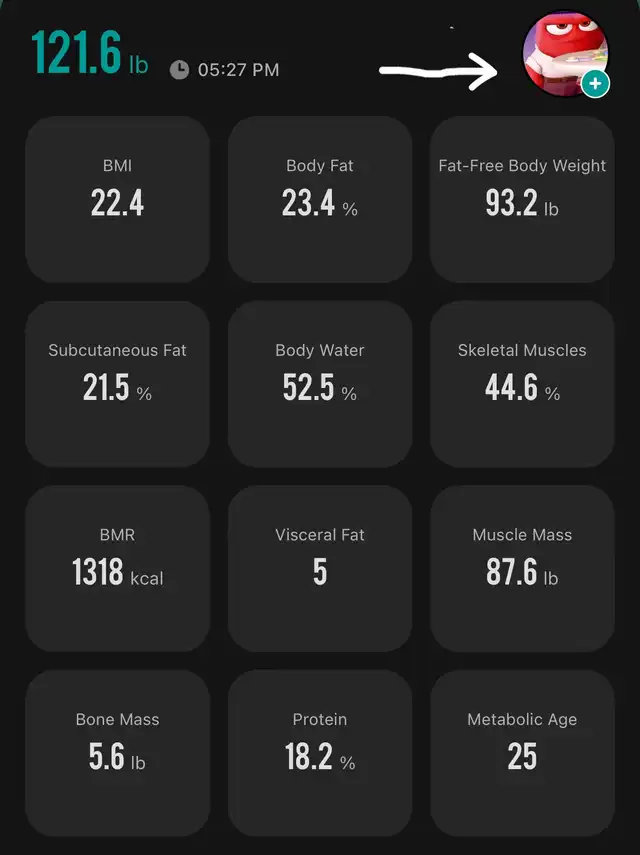Open the Subcutaneous Fat card
The height and width of the screenshot is (855, 640).
tap(118, 384)
